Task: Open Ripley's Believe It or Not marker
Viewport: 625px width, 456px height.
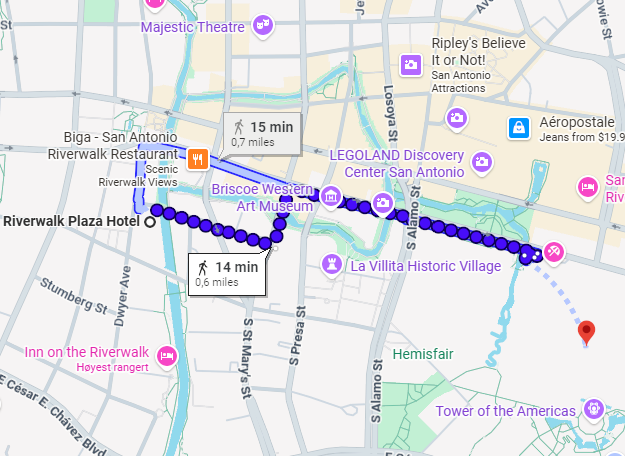Action: click(410, 65)
